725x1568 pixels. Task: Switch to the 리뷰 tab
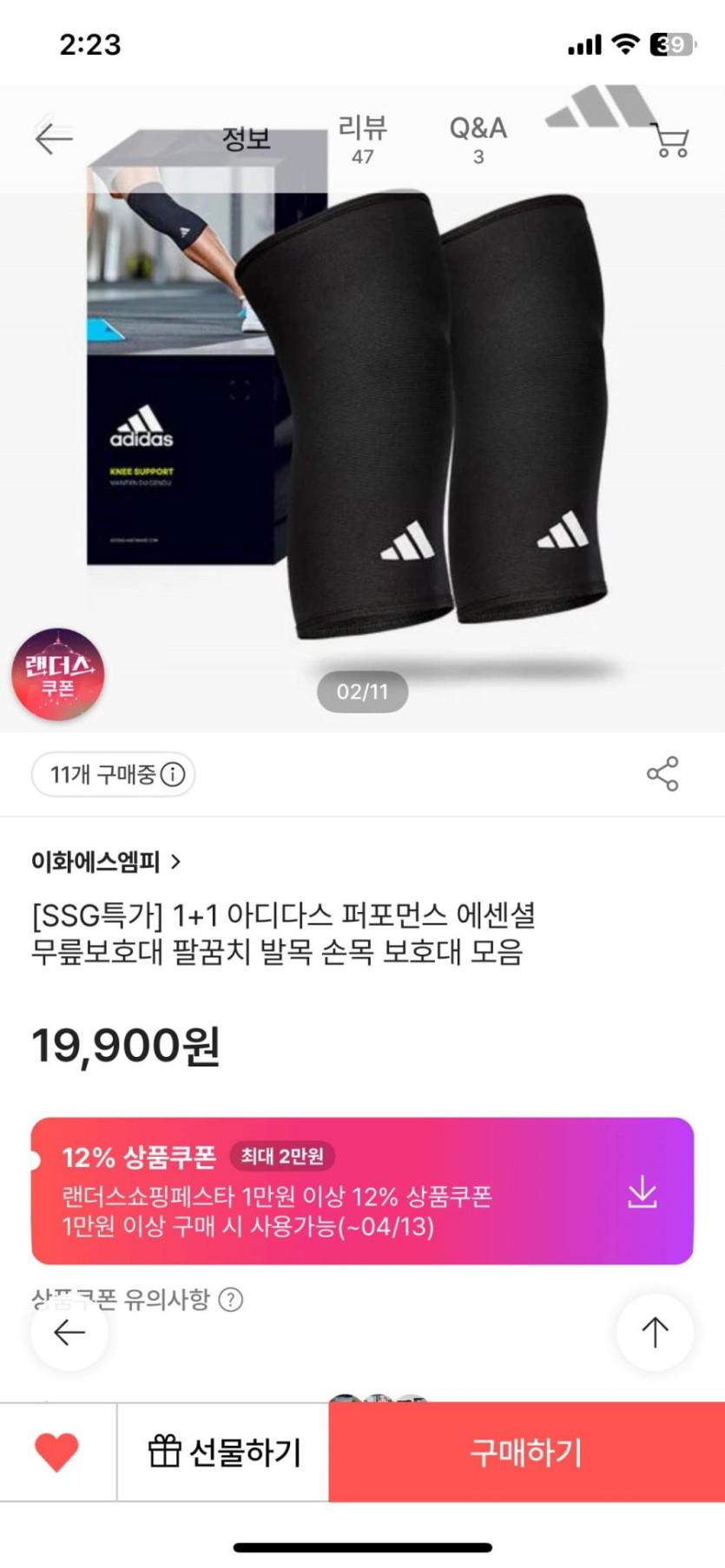point(362,139)
